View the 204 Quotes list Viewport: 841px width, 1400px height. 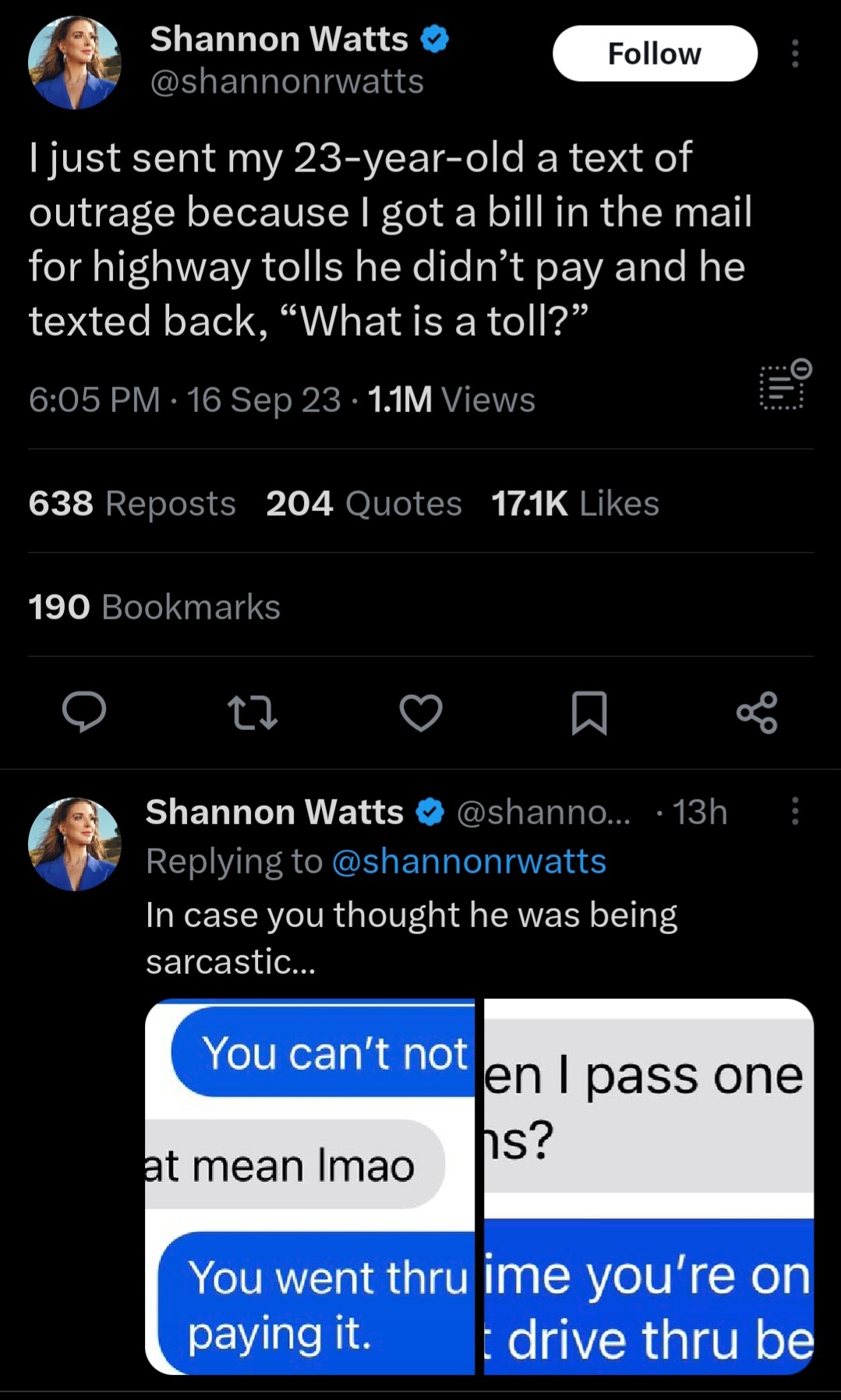pos(364,503)
